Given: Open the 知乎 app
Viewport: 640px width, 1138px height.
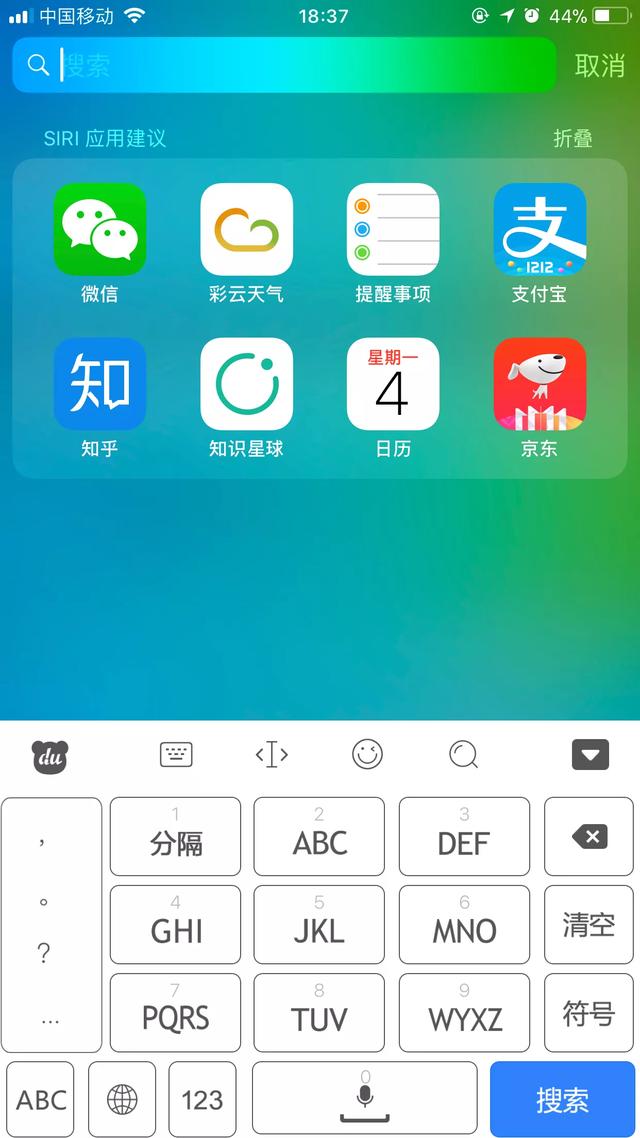Looking at the screenshot, I should [x=100, y=384].
